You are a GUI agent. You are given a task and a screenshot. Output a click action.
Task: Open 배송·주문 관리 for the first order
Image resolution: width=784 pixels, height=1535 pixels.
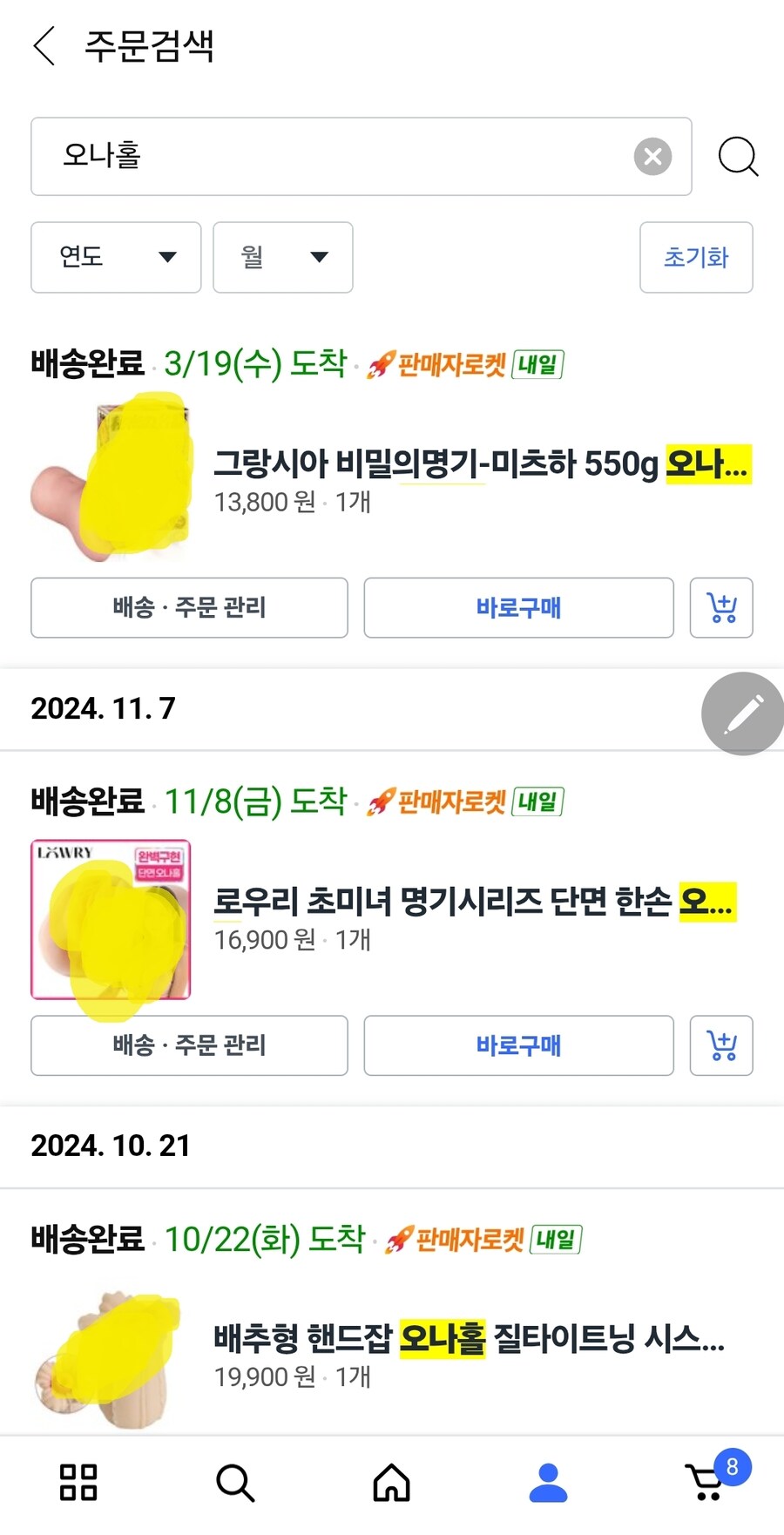(188, 608)
